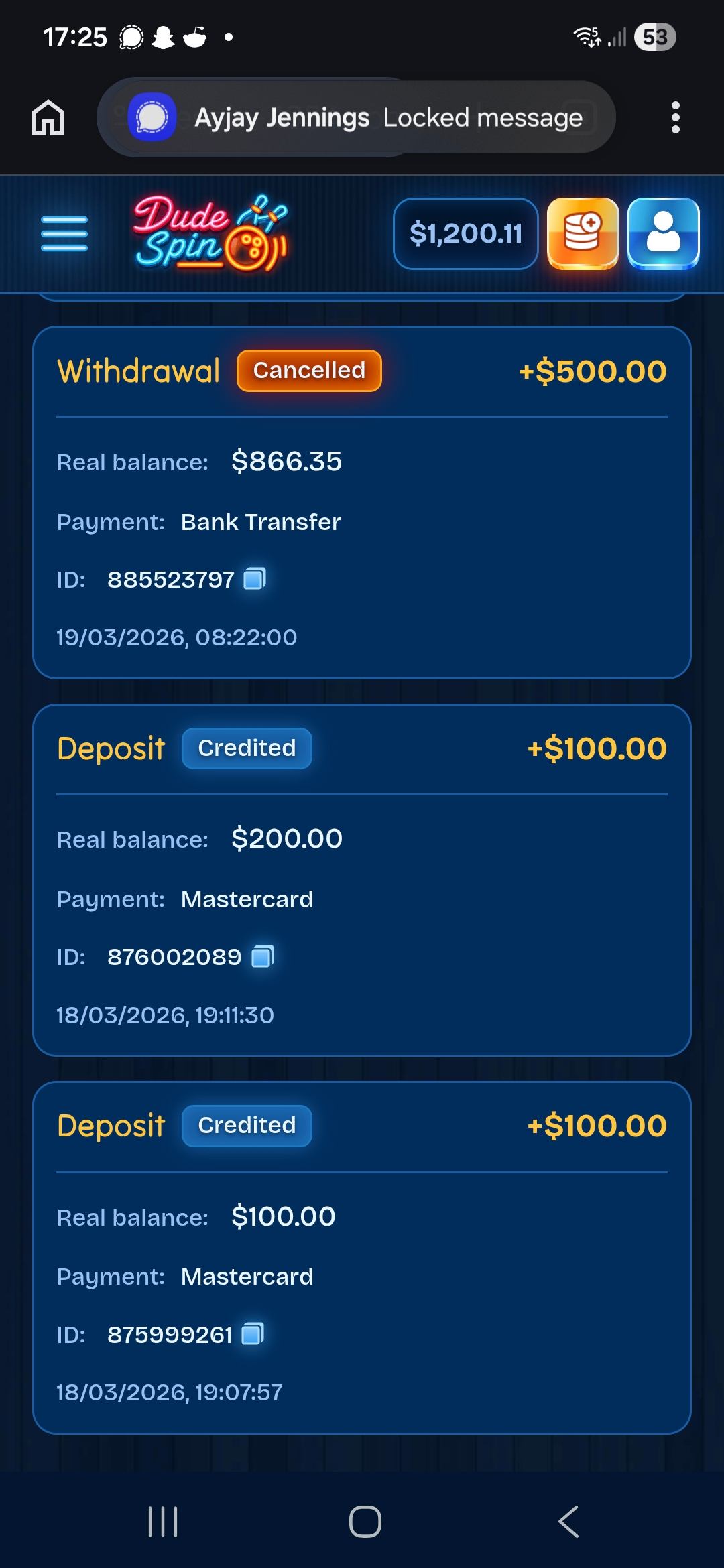
Task: Copy transaction ID 875999261
Action: coord(253,1333)
